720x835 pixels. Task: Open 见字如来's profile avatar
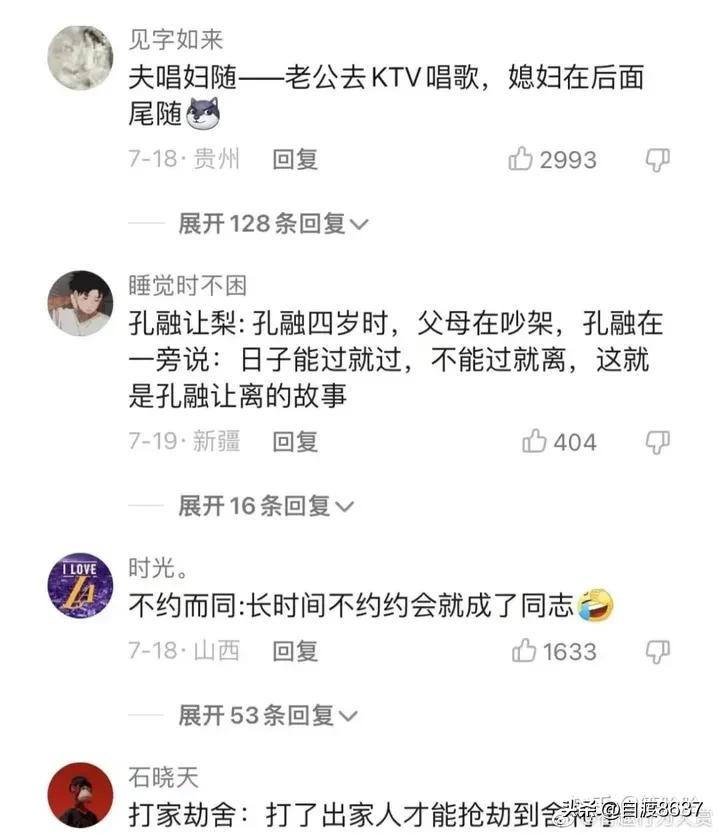click(80, 57)
